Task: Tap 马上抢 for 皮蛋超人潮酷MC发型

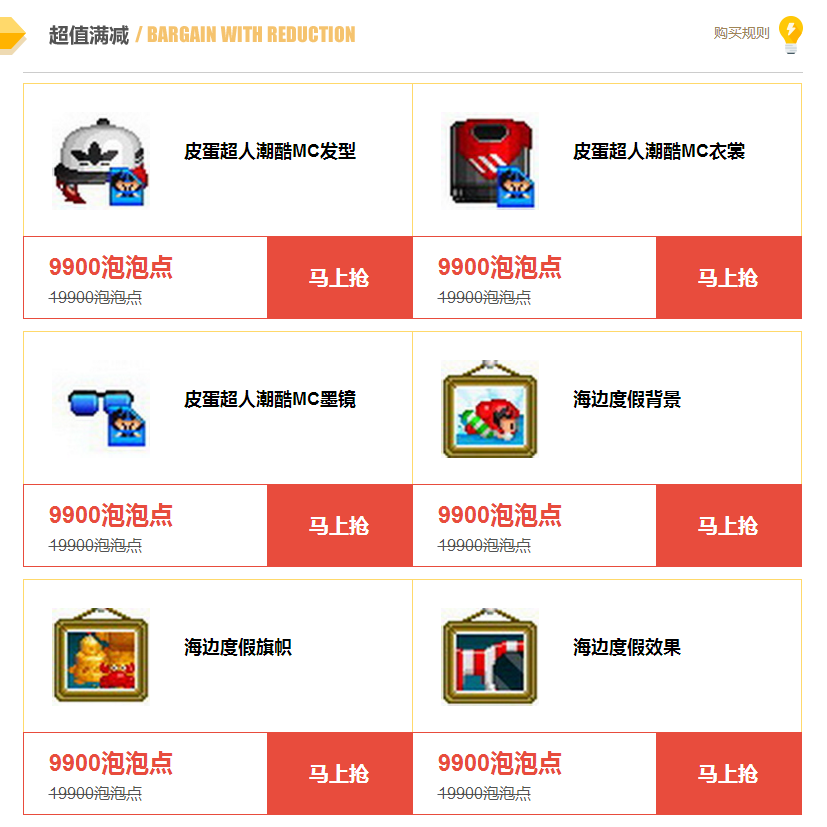Action: [x=339, y=278]
